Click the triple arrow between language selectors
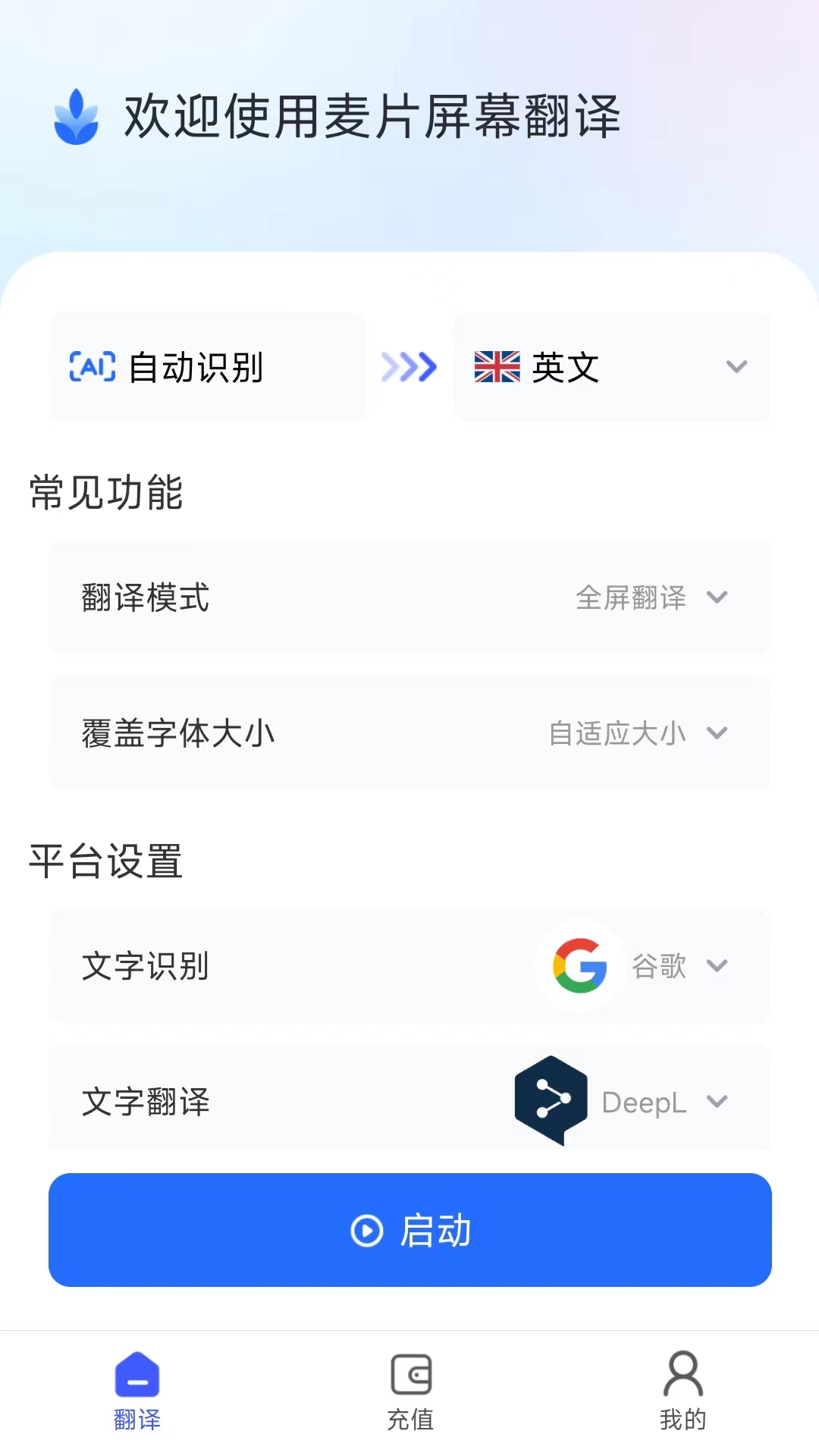 (408, 368)
